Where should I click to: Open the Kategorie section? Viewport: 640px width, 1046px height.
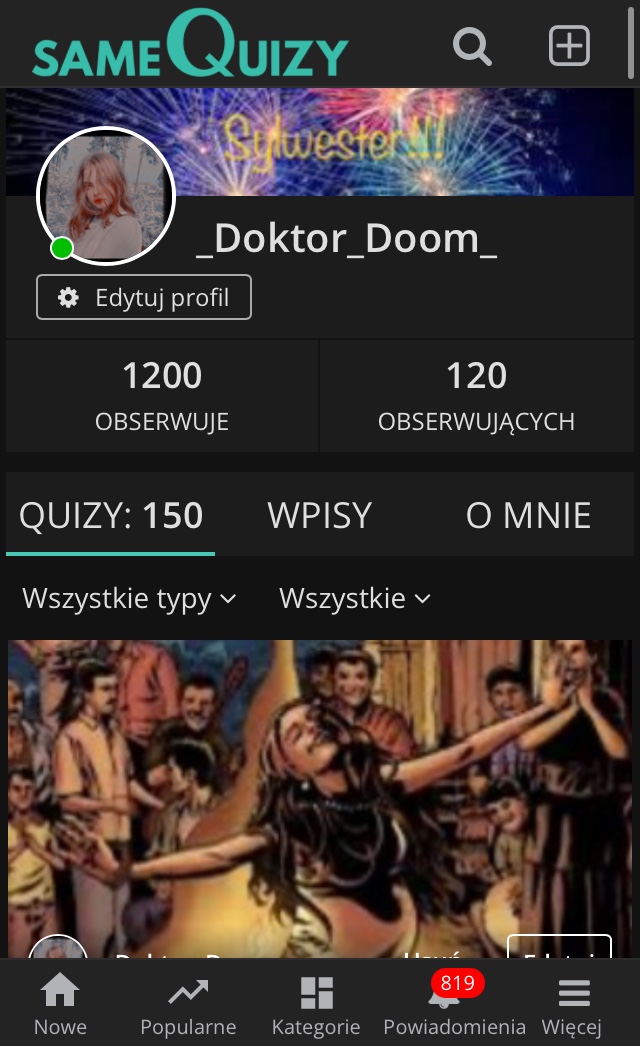(316, 1003)
